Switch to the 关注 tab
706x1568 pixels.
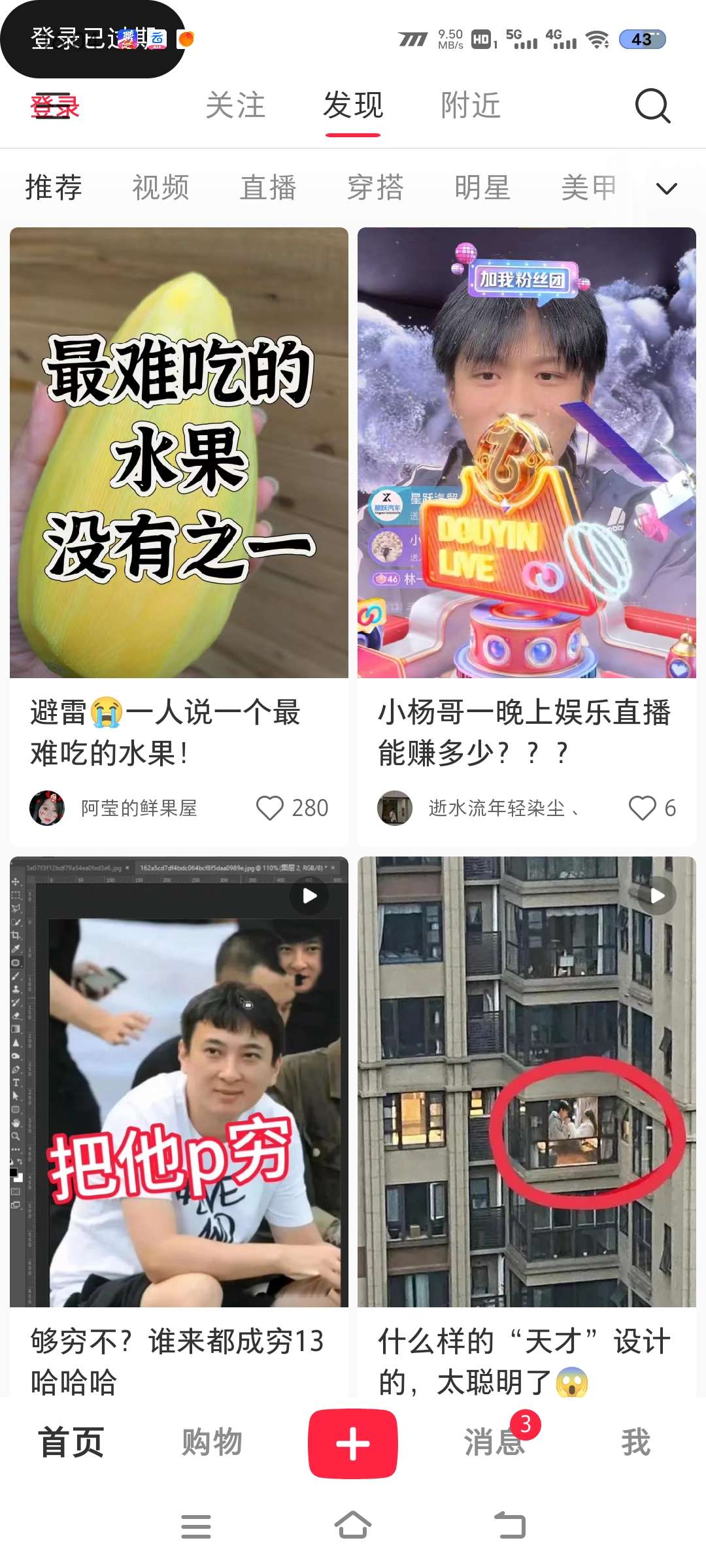[x=235, y=106]
